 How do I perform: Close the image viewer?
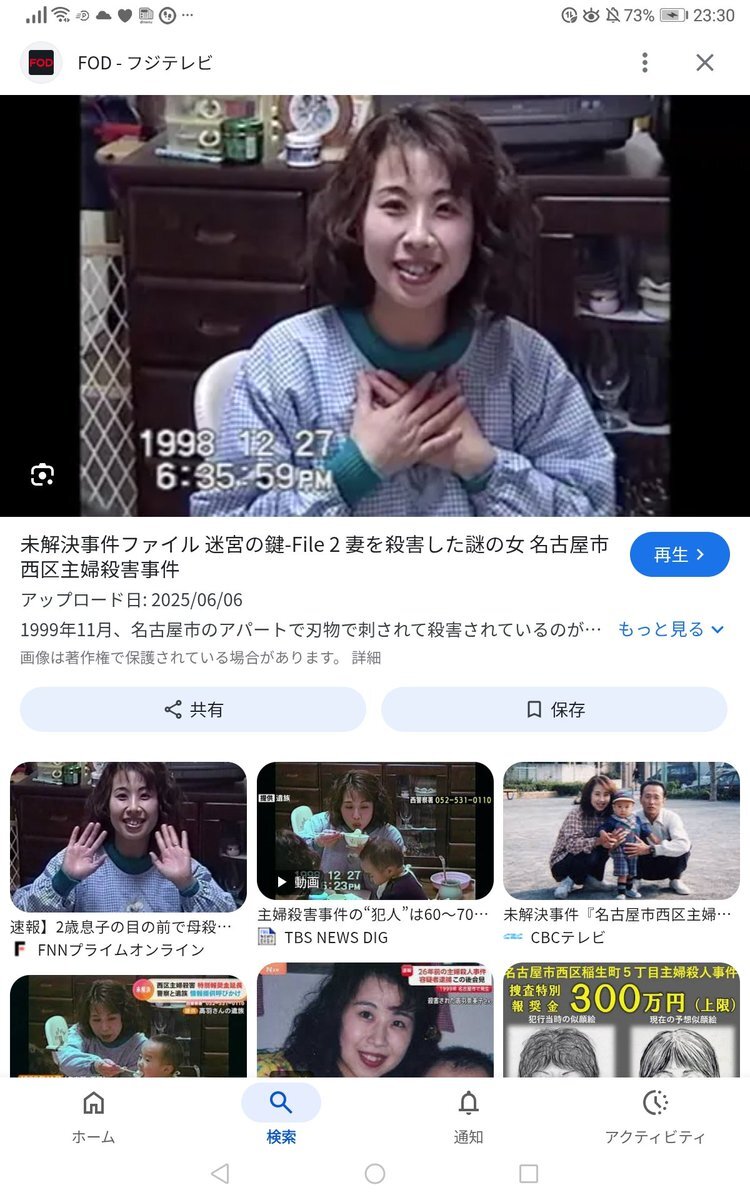(x=705, y=63)
